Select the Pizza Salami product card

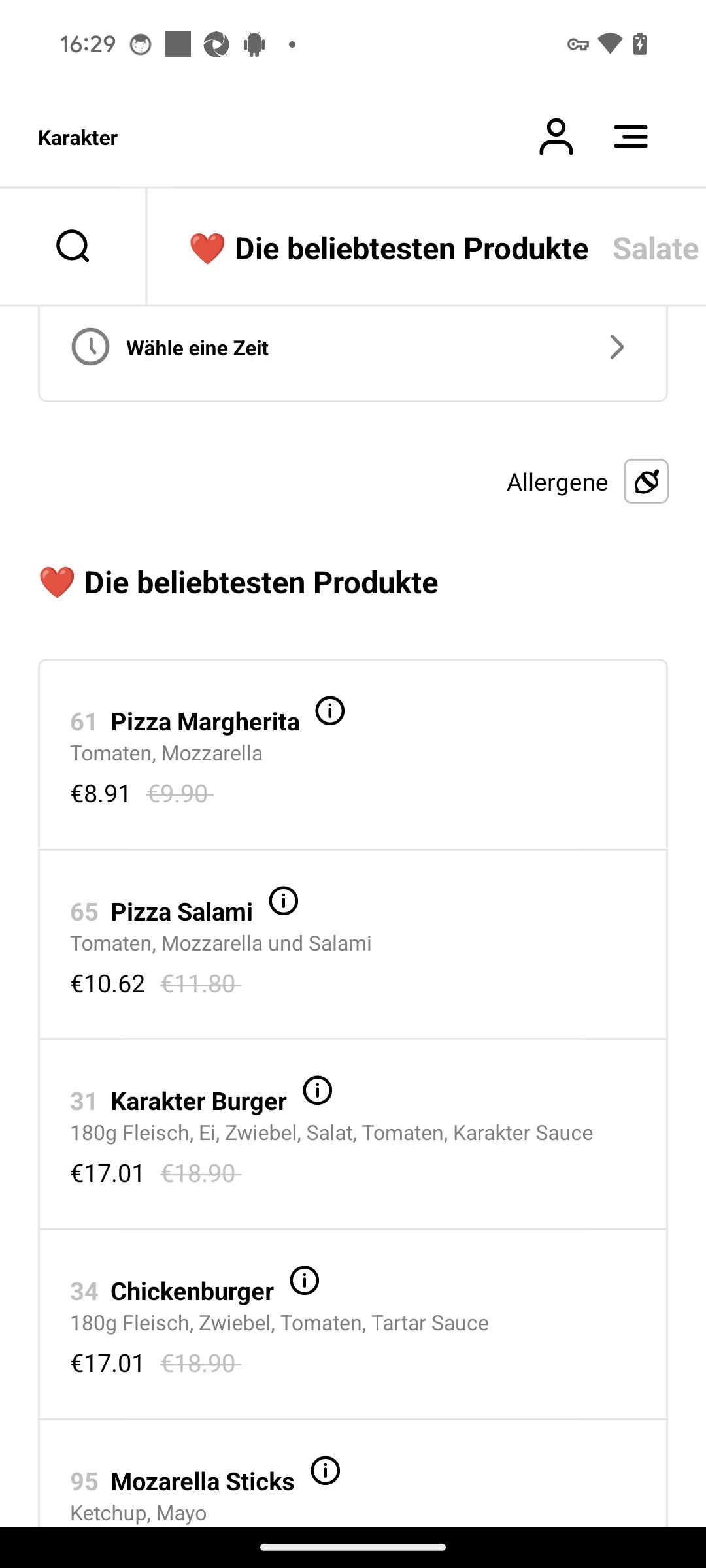click(x=353, y=945)
